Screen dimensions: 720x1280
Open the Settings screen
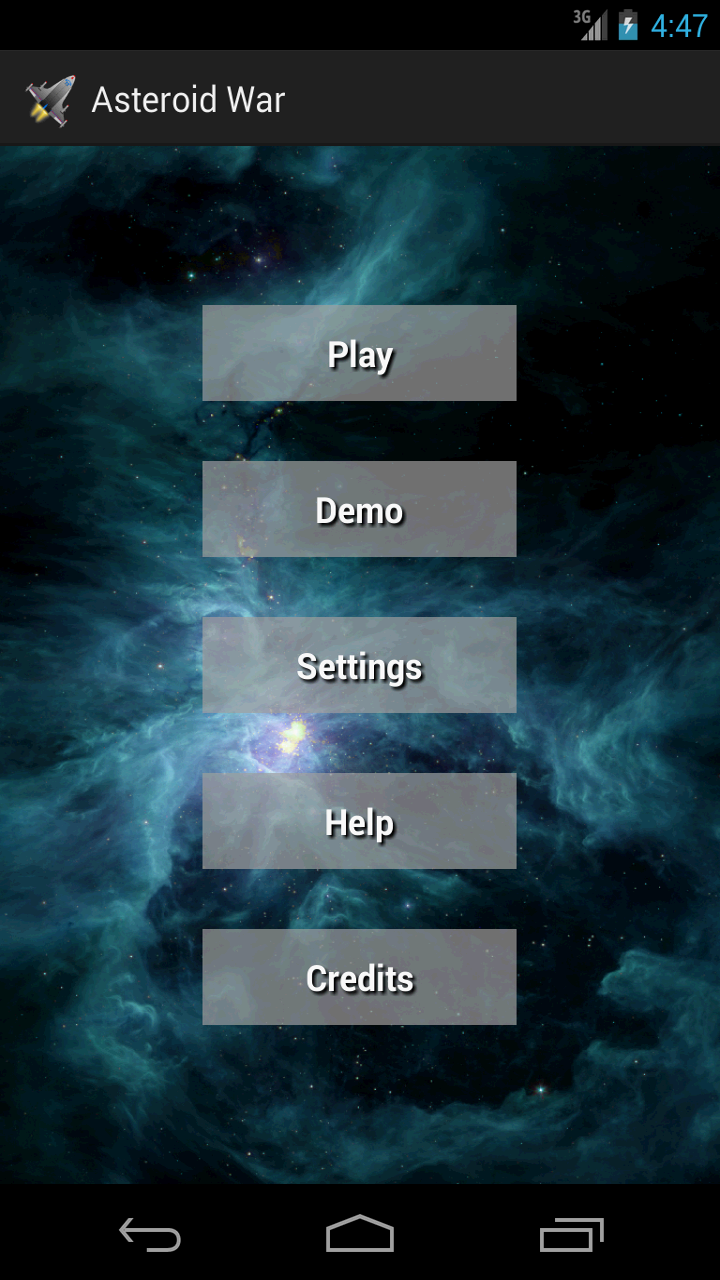coord(359,665)
